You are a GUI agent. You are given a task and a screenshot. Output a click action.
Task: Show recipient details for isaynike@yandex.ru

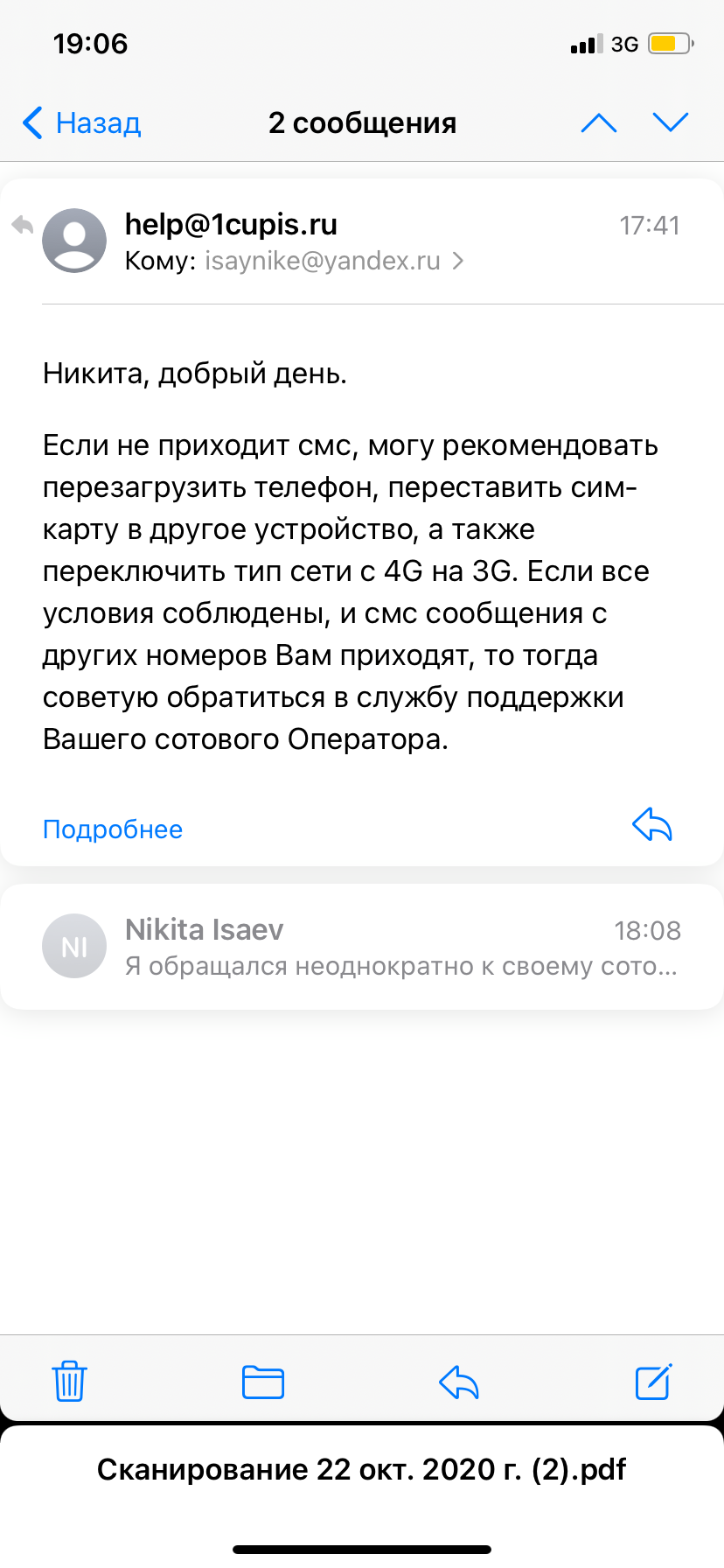click(332, 261)
